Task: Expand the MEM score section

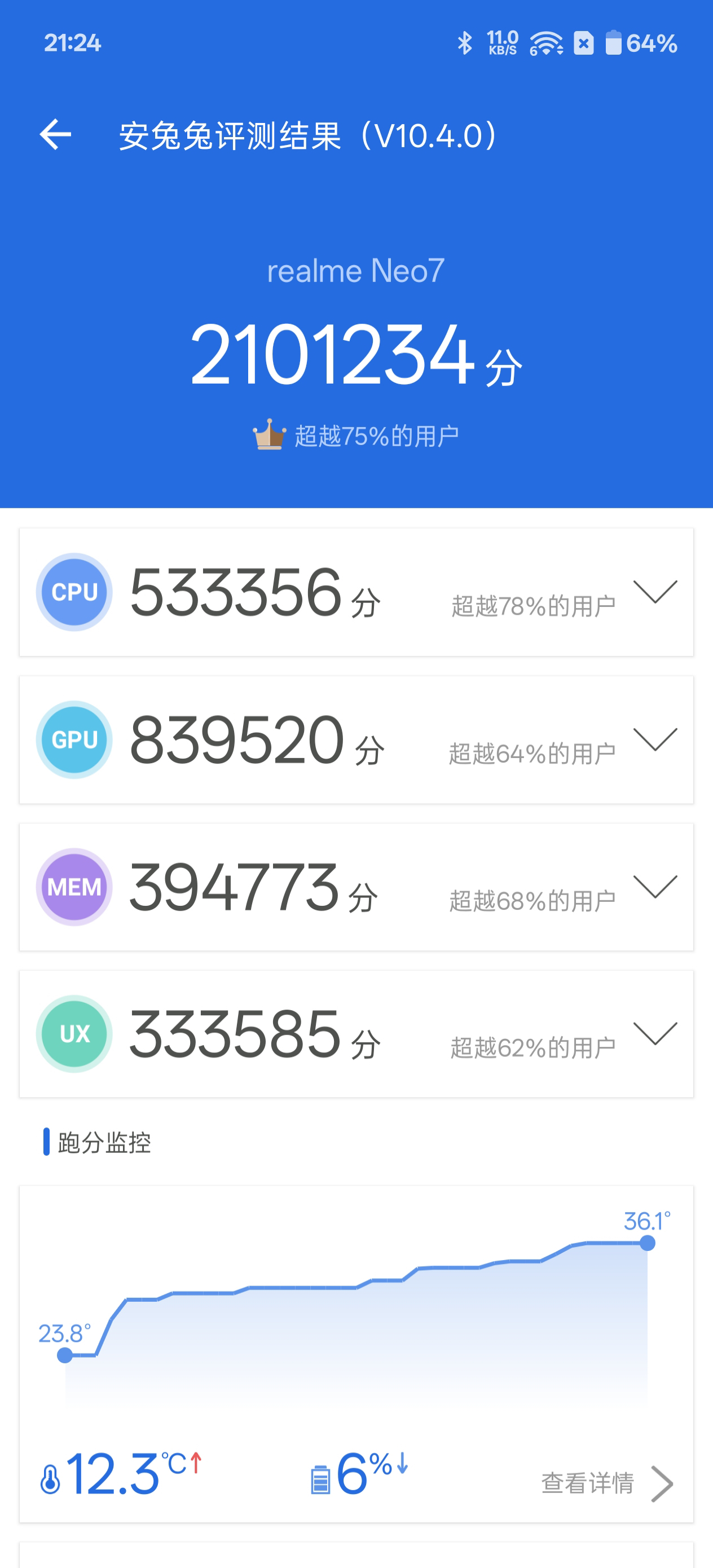Action: coord(655,886)
